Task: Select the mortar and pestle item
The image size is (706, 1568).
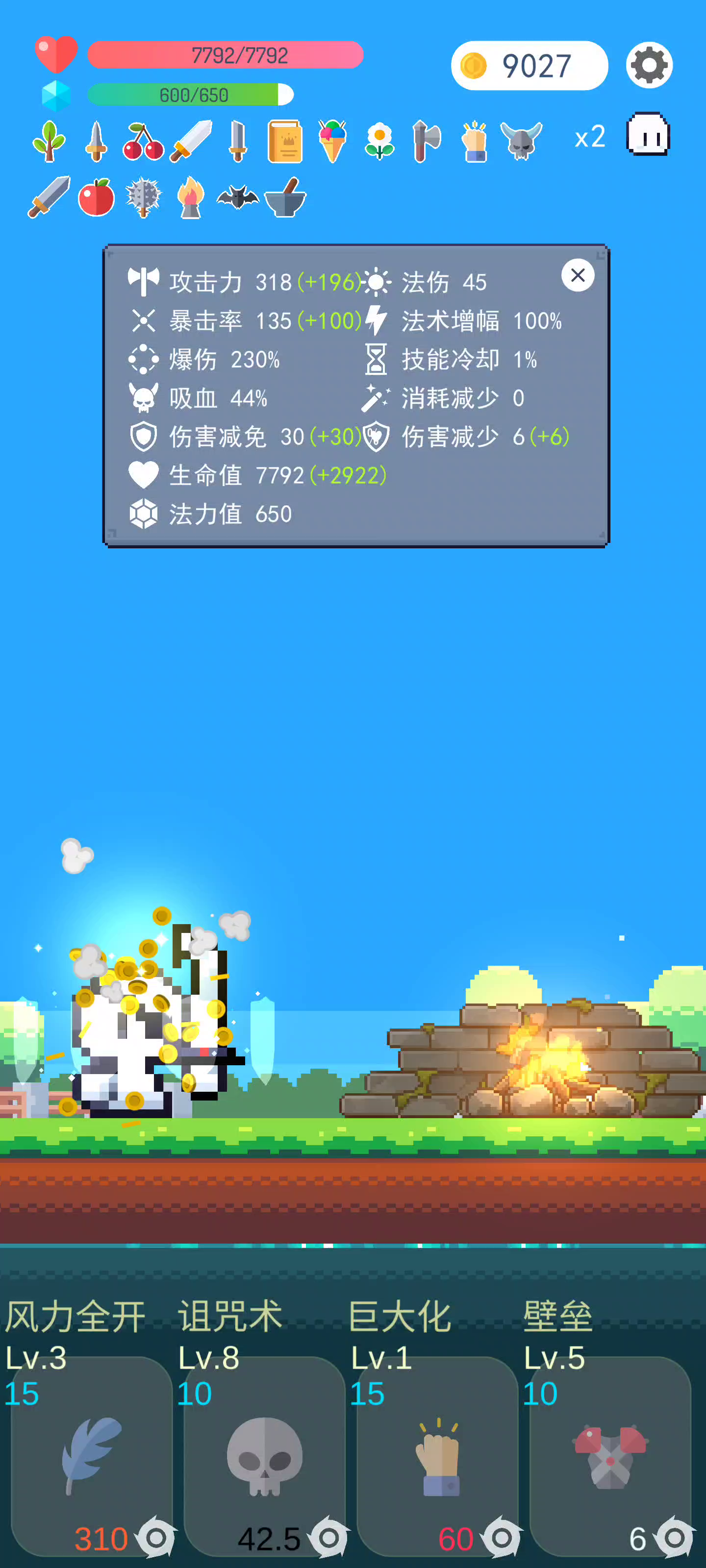Action: 285,197
